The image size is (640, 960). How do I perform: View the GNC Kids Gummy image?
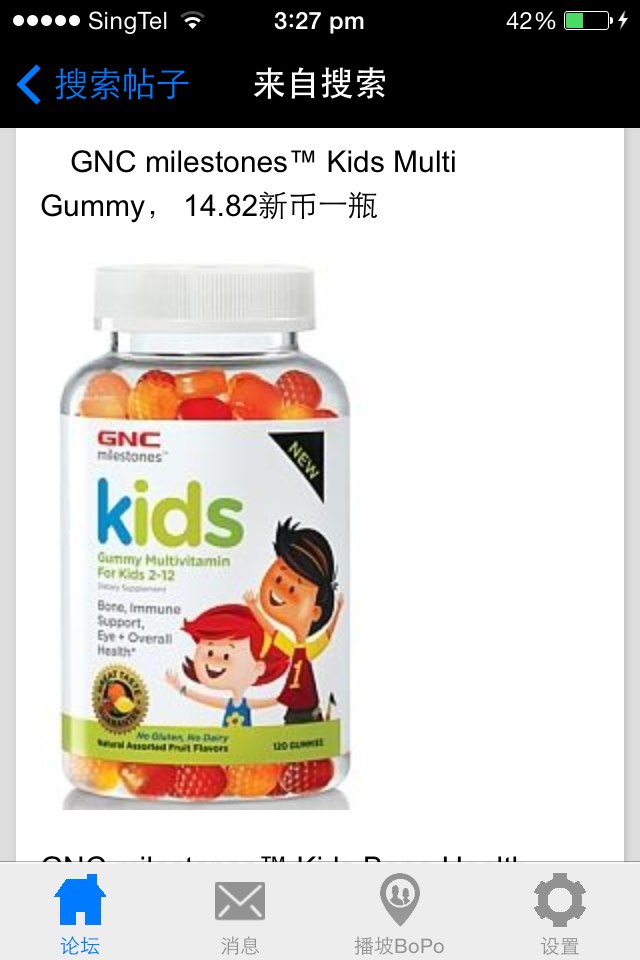[x=205, y=537]
